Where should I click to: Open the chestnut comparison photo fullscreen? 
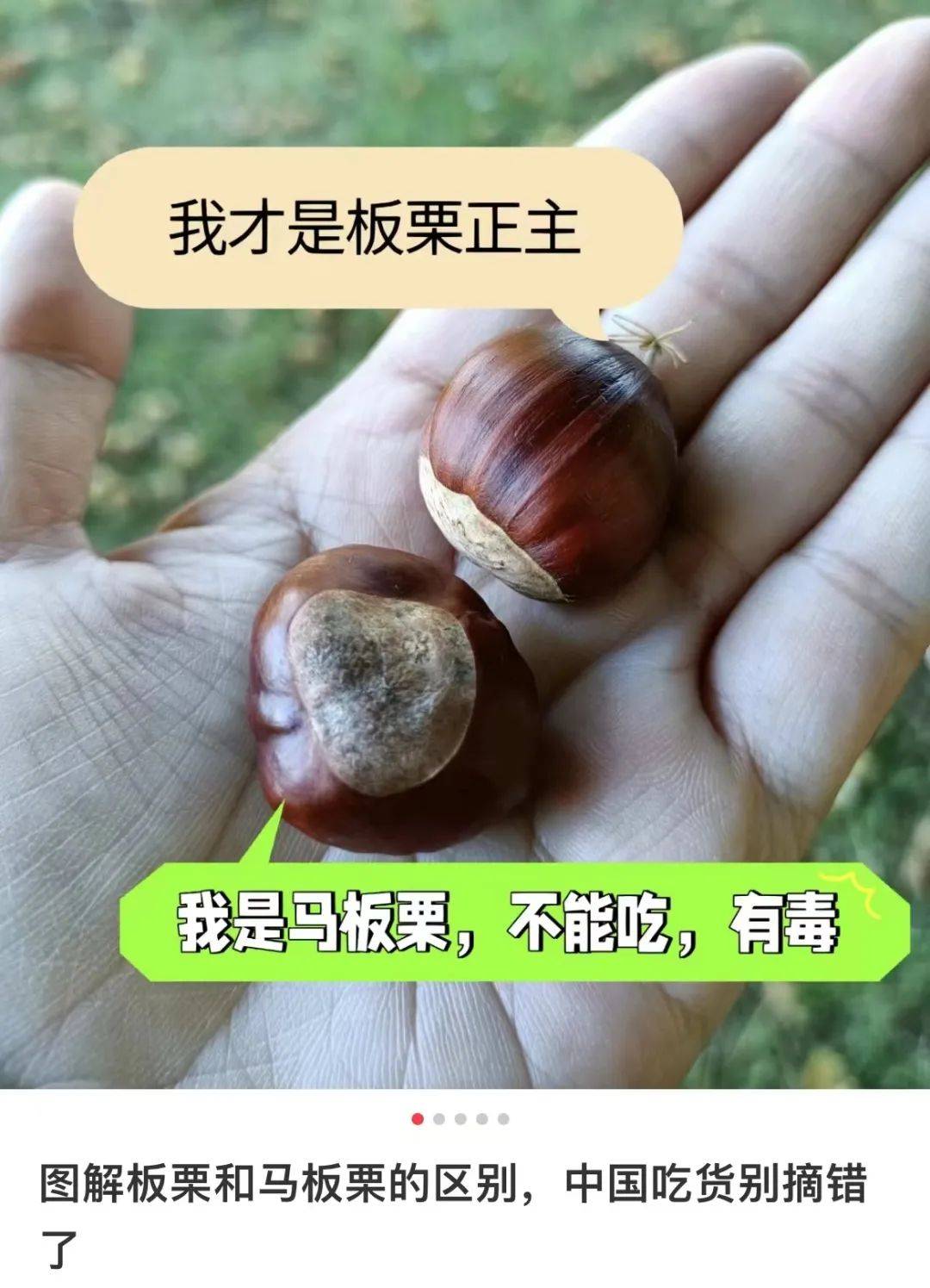(x=465, y=551)
